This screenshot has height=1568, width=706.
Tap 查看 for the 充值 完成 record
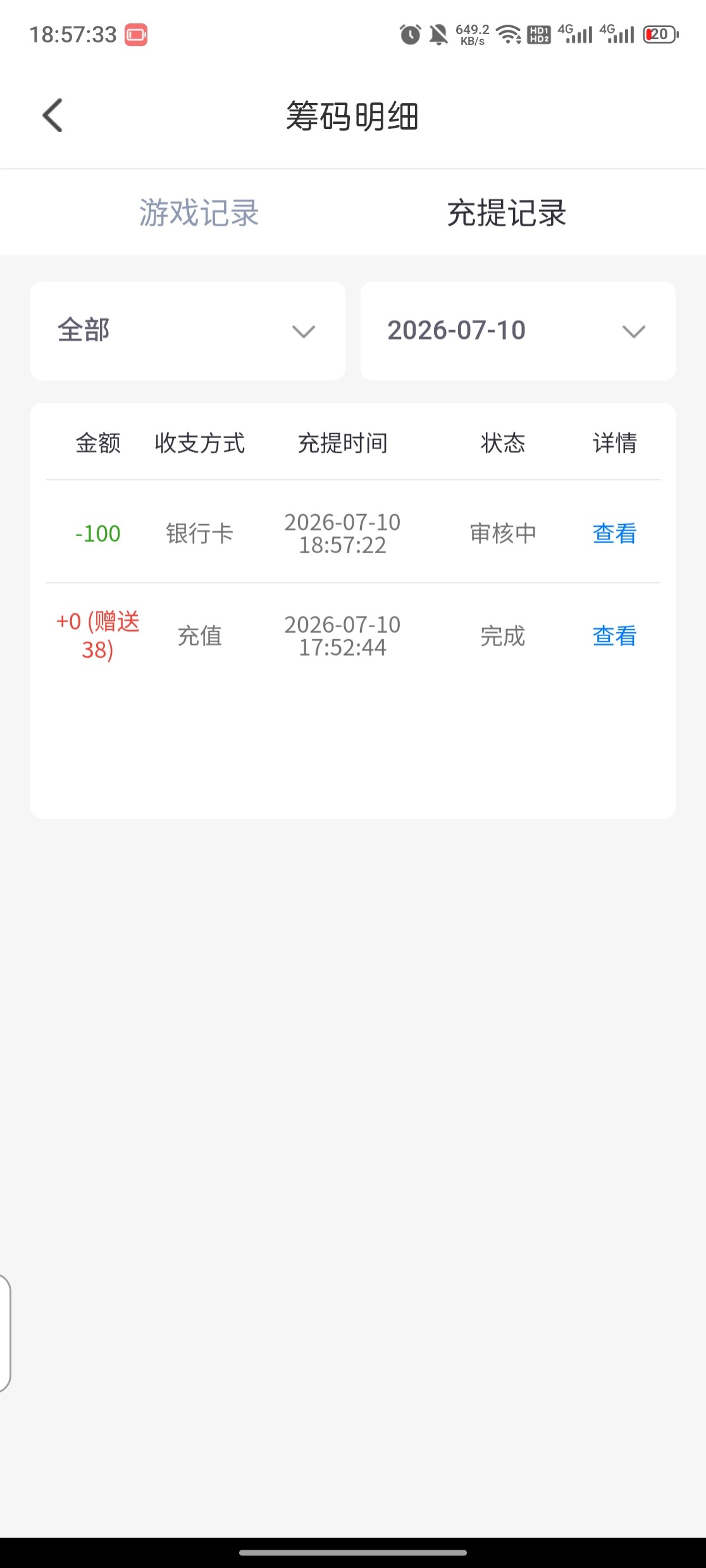pos(614,636)
